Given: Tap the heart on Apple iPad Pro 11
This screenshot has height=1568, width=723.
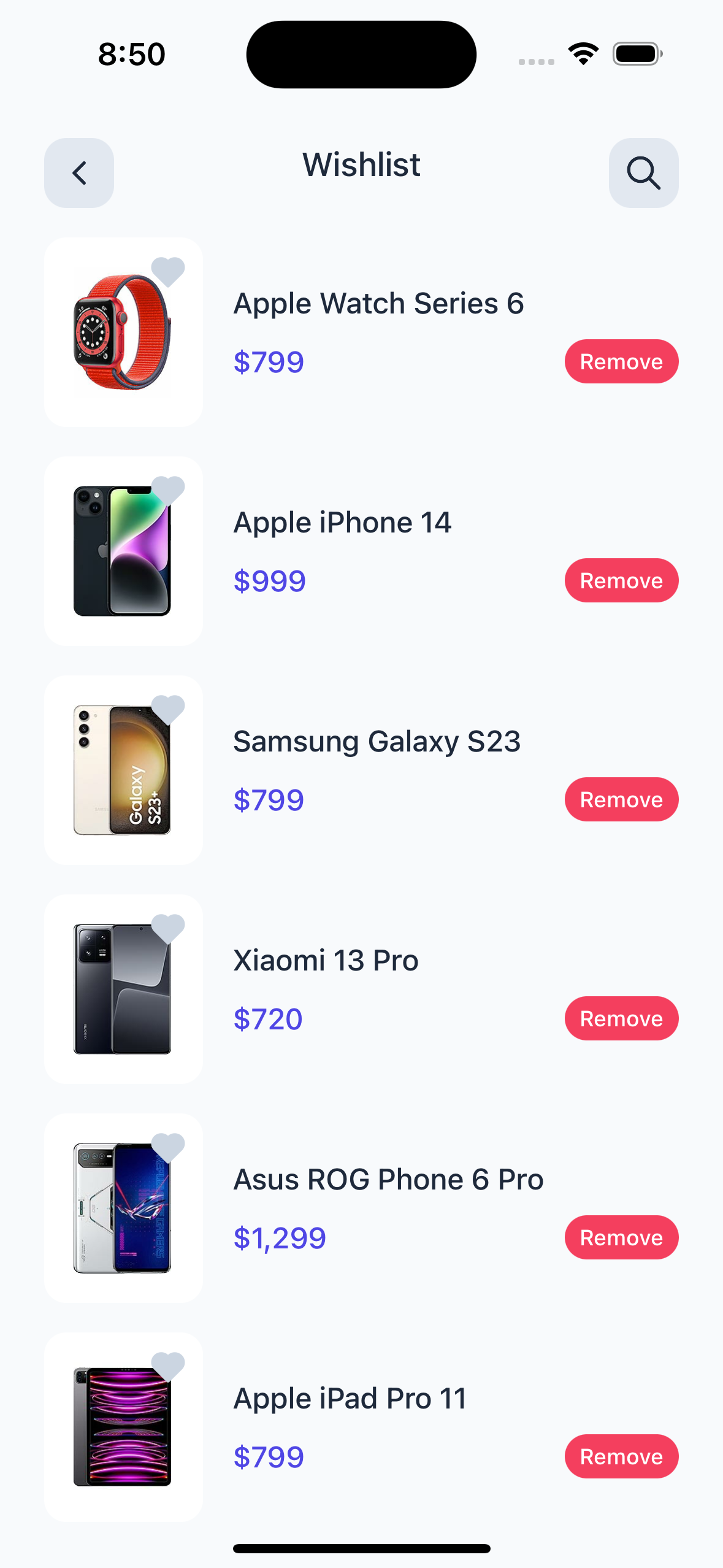Looking at the screenshot, I should pyautogui.click(x=168, y=1366).
